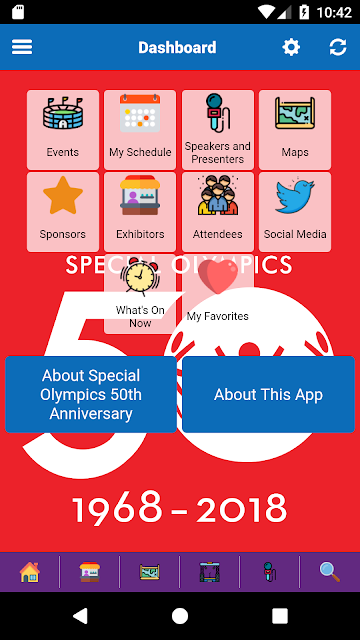Select the home icon in the bottom bar
The width and height of the screenshot is (360, 640).
coord(30,572)
